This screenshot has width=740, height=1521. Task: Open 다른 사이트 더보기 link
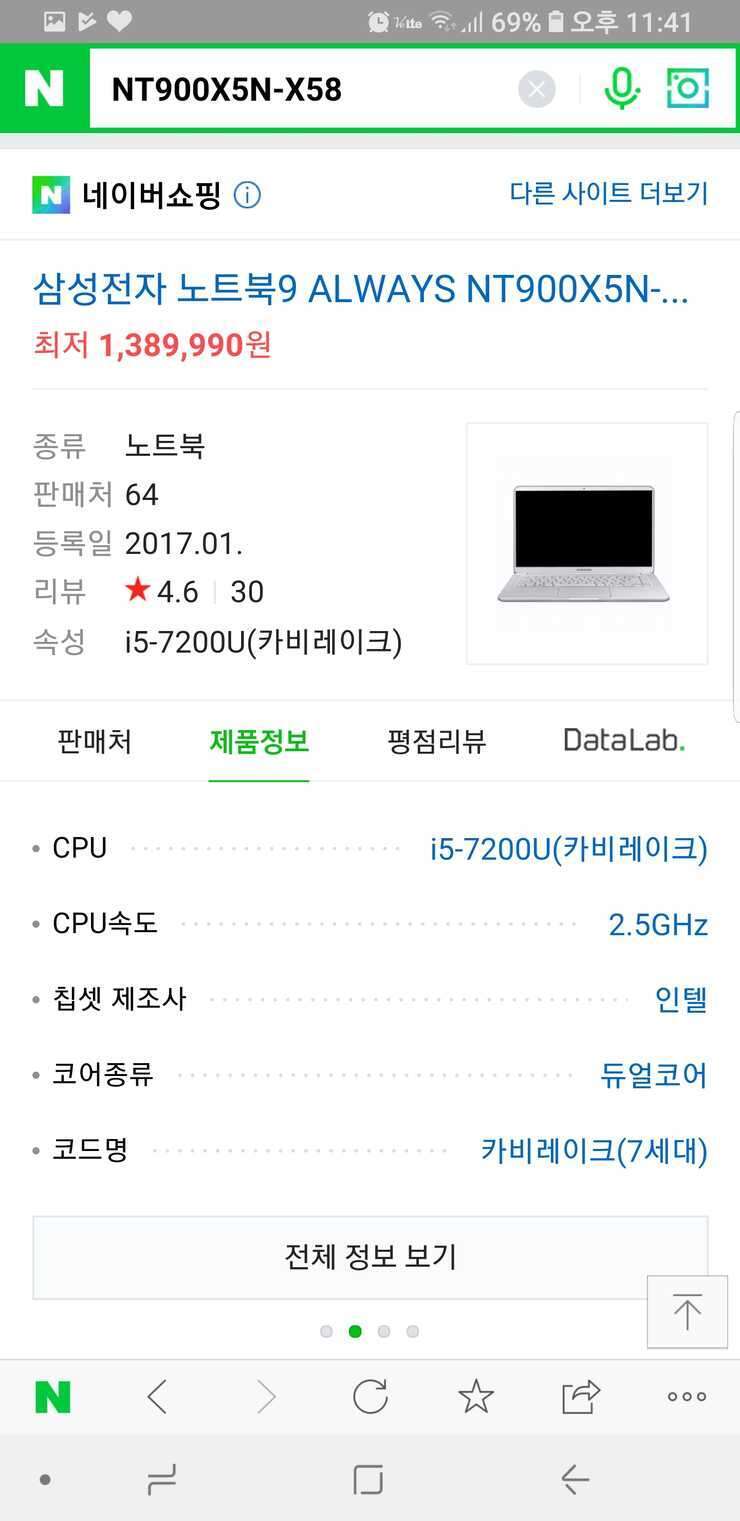coord(609,193)
